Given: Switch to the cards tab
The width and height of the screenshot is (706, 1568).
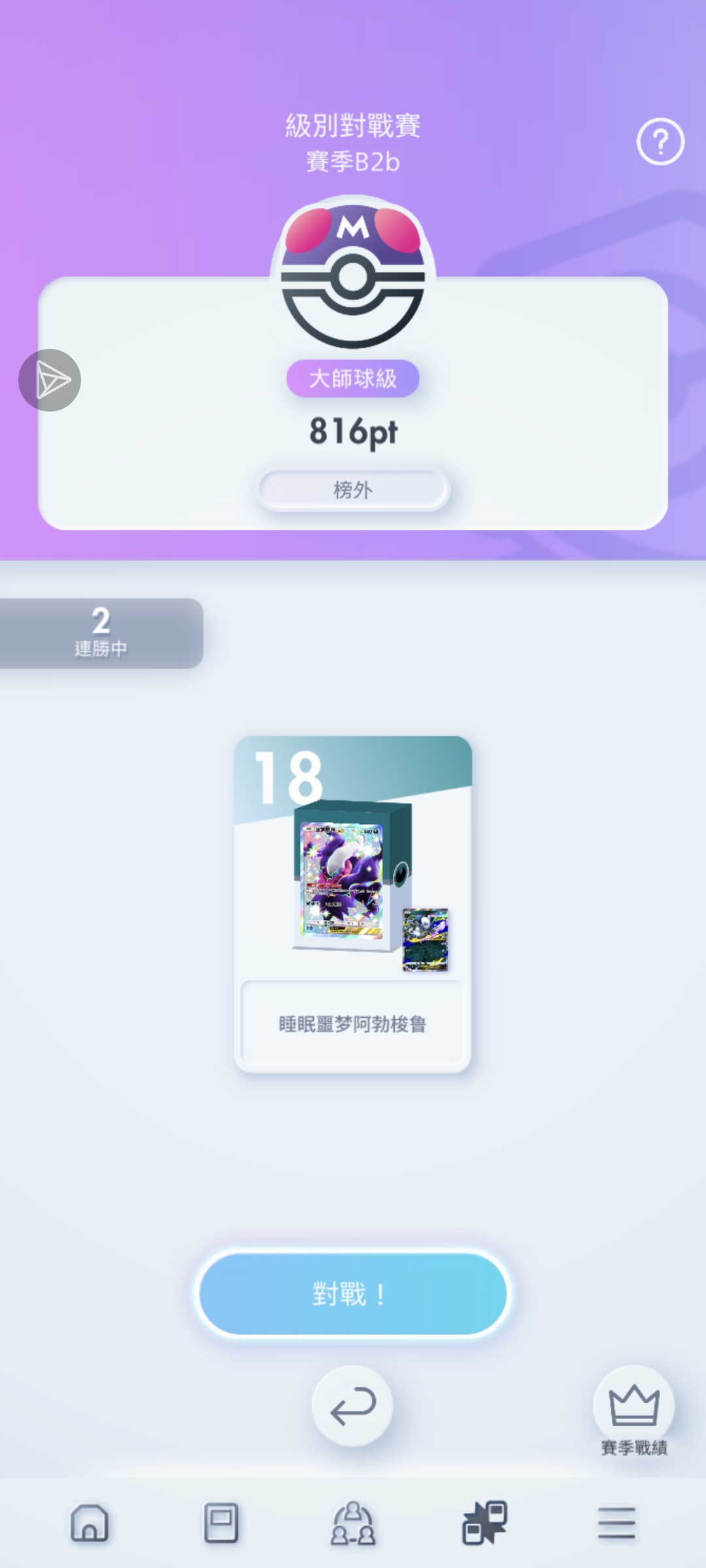Looking at the screenshot, I should [x=221, y=1524].
